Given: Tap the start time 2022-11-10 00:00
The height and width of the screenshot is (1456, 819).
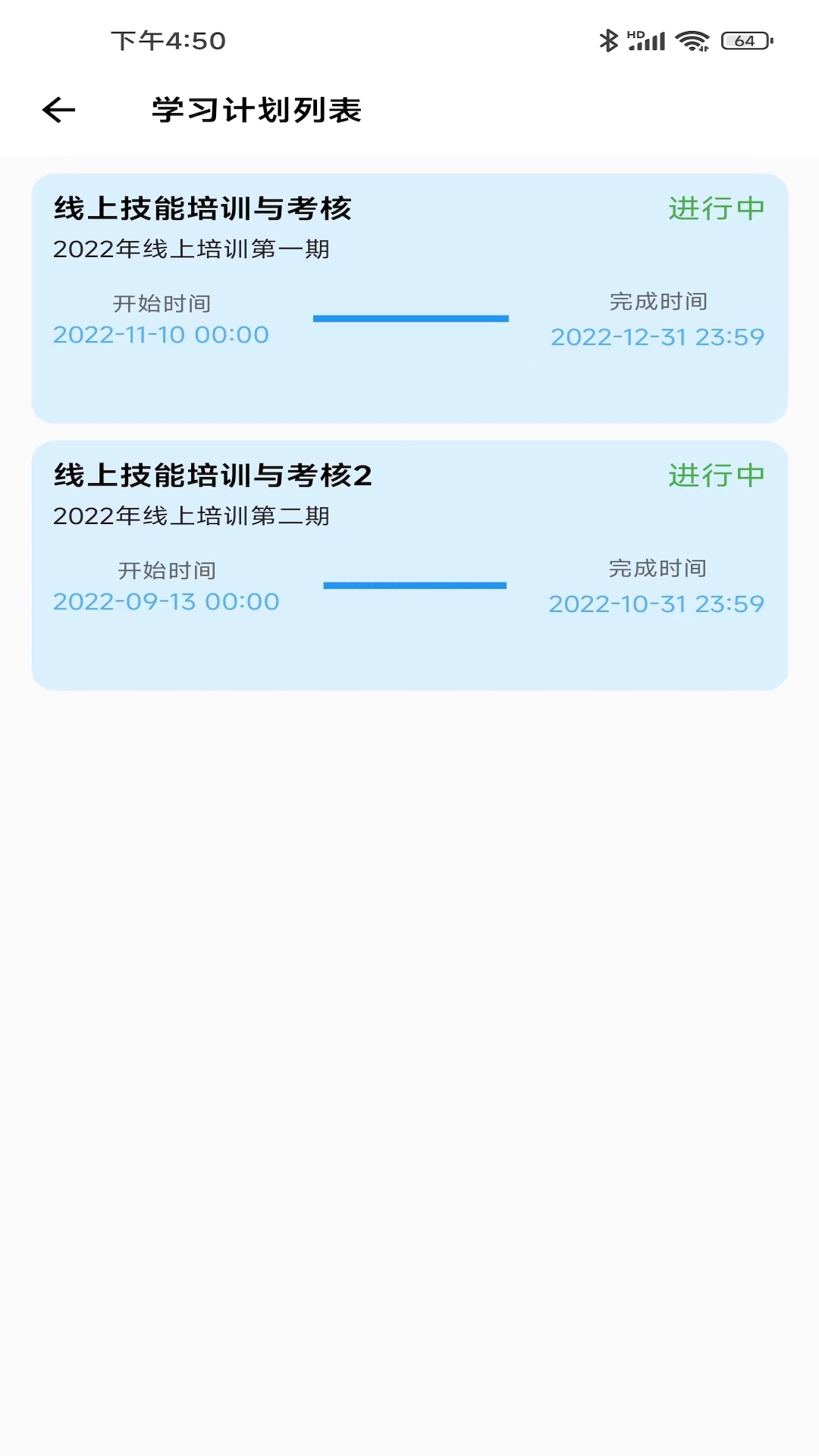Looking at the screenshot, I should (x=162, y=334).
